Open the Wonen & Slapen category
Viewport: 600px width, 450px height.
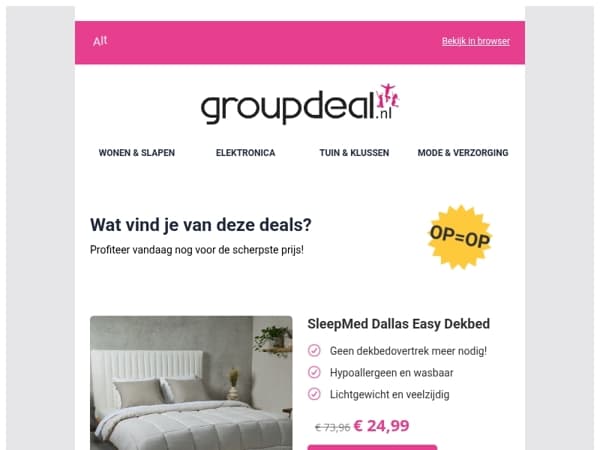pyautogui.click(x=137, y=153)
